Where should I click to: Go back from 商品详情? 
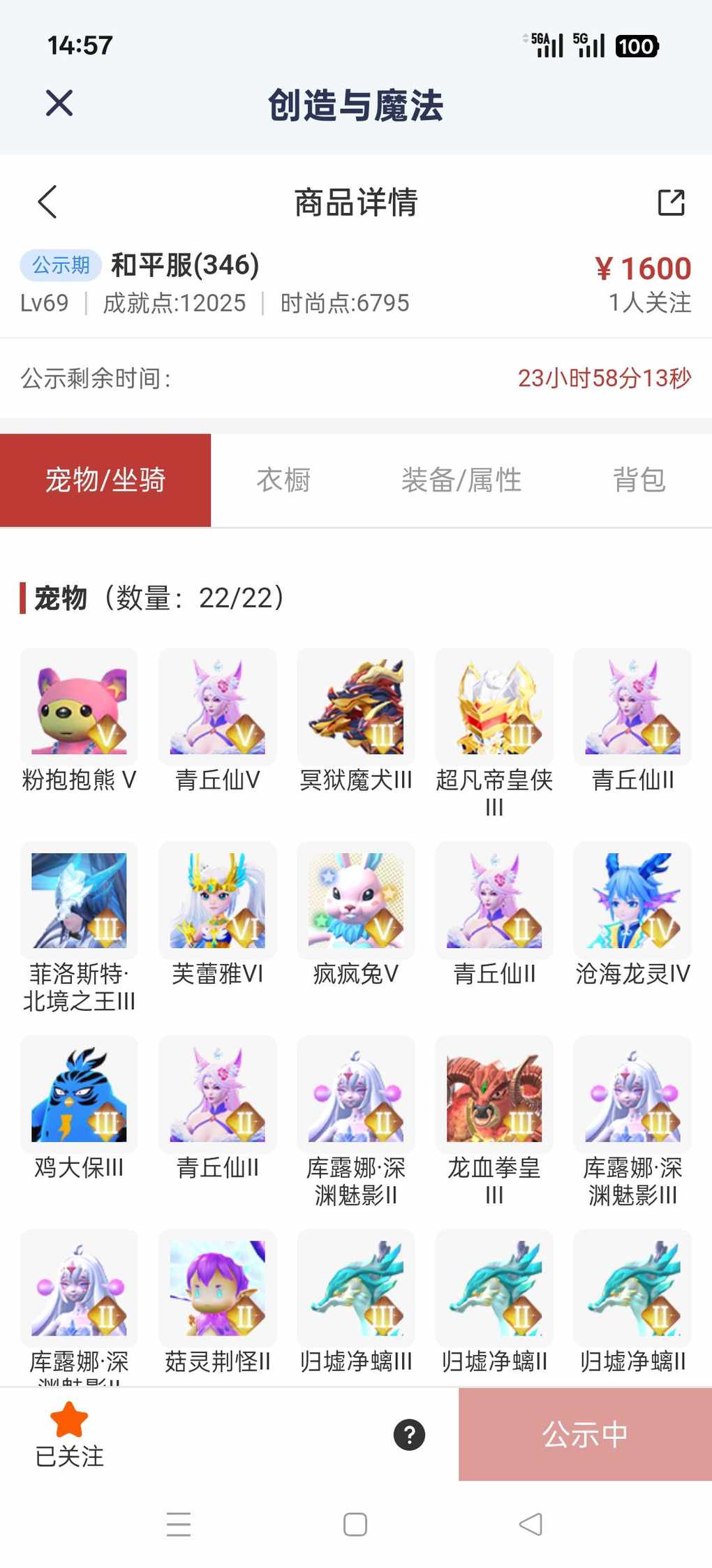[47, 202]
